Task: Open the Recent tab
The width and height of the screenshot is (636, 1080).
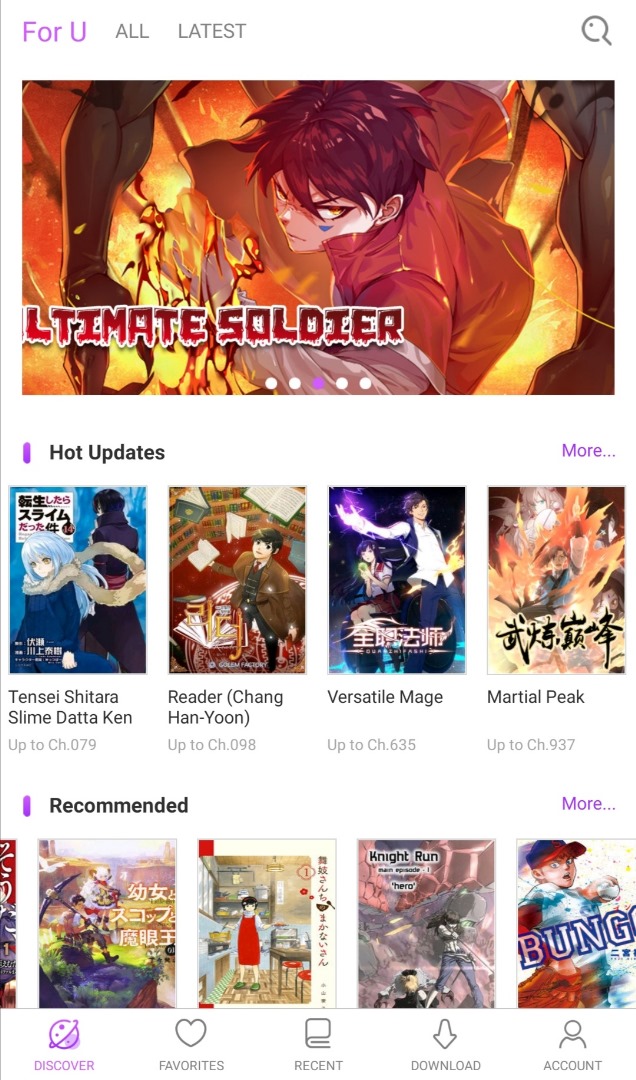Action: coord(318,1044)
